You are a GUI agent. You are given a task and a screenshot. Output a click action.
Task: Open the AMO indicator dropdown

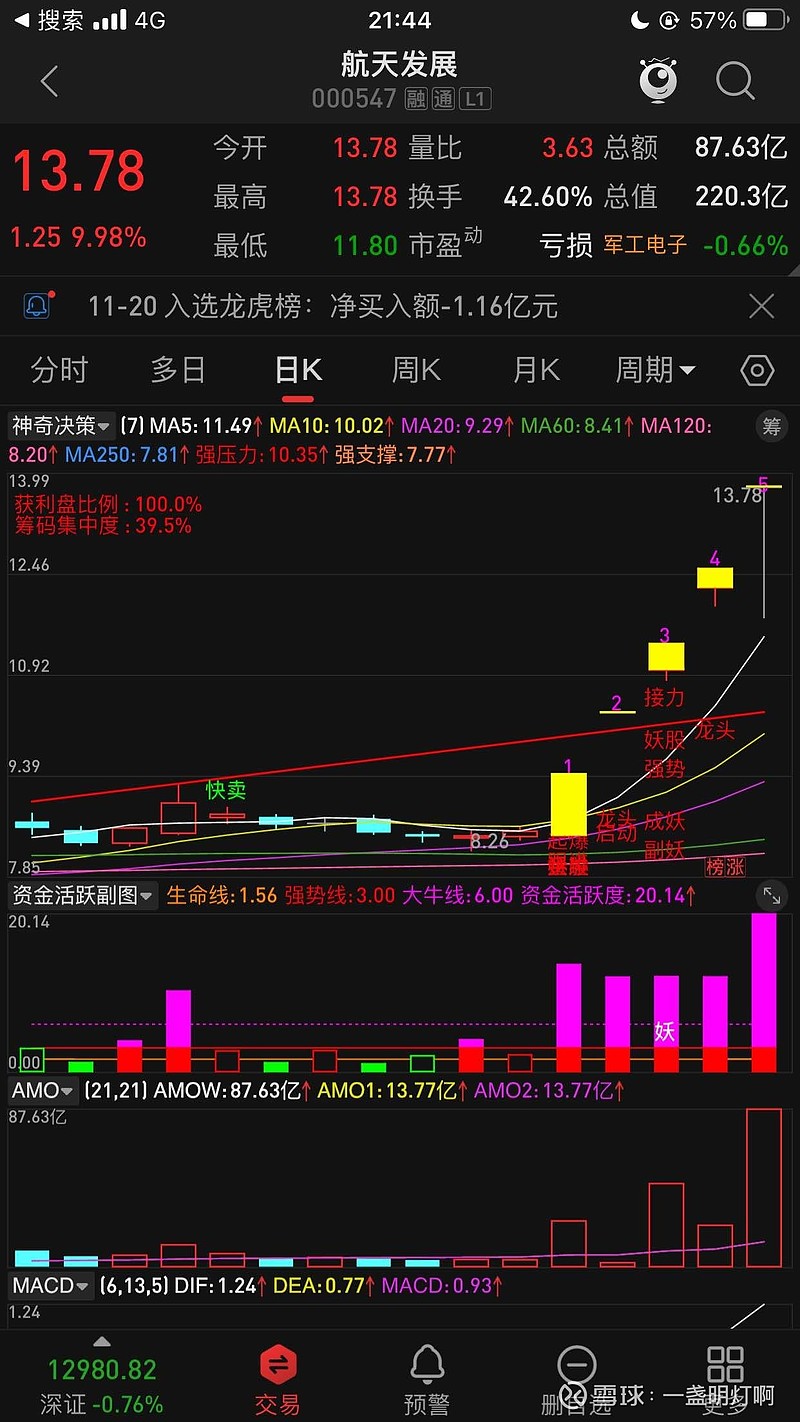pyautogui.click(x=42, y=1089)
